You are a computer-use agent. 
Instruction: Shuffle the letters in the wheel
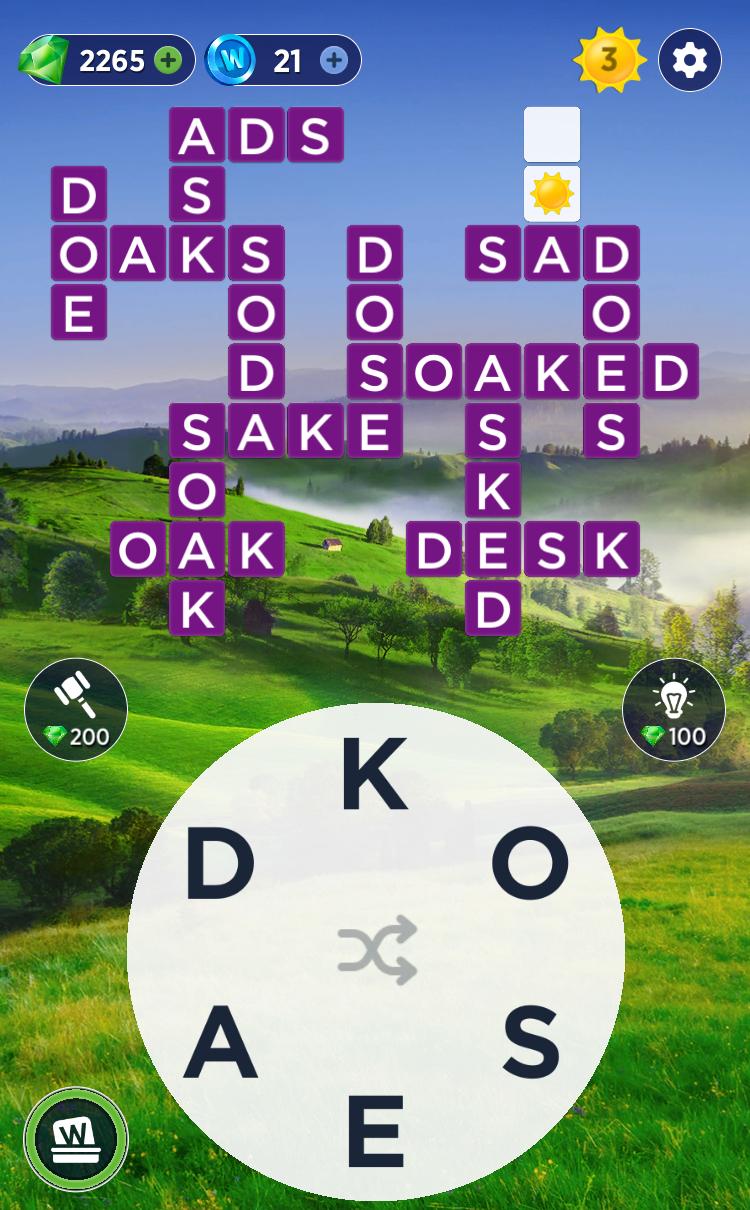point(376,950)
